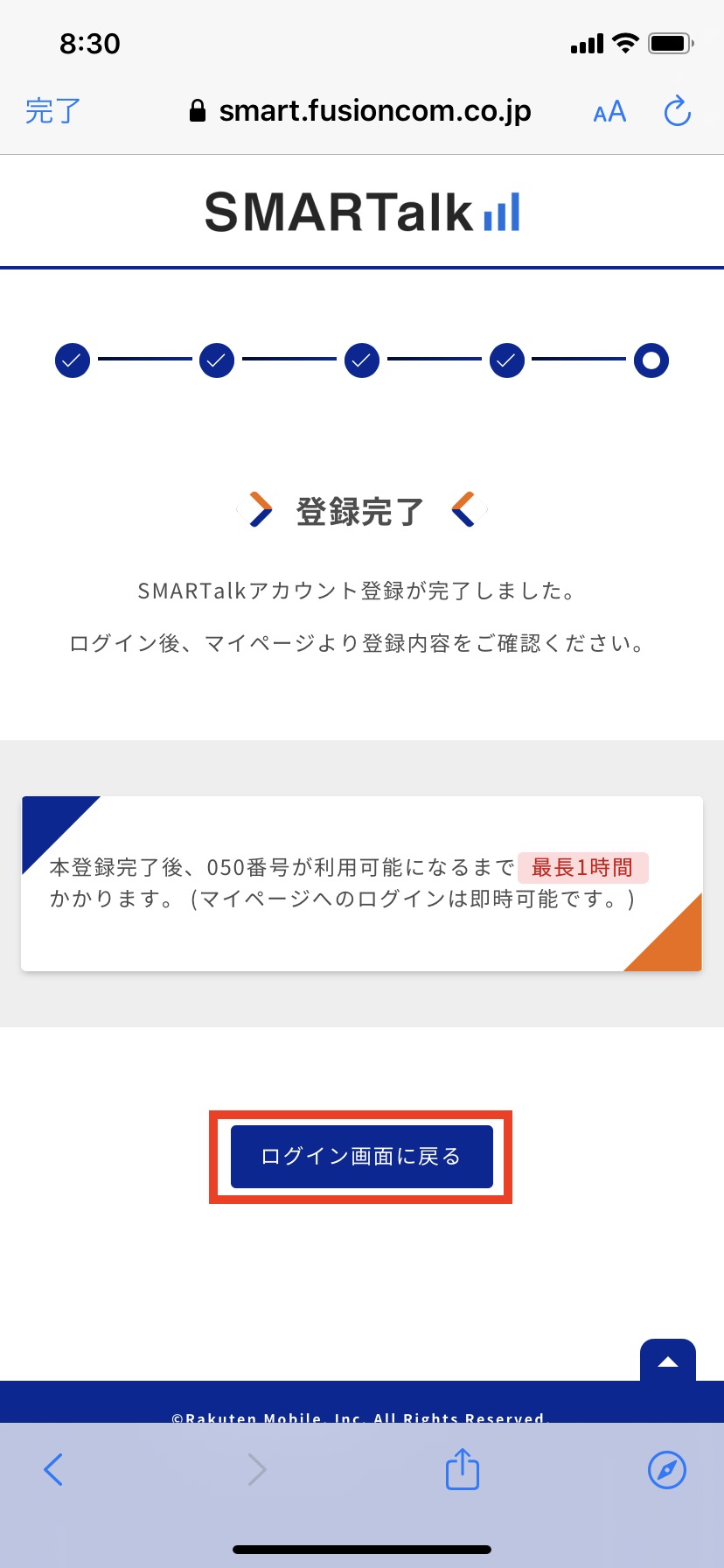Open the AA text size menu

[x=609, y=112]
